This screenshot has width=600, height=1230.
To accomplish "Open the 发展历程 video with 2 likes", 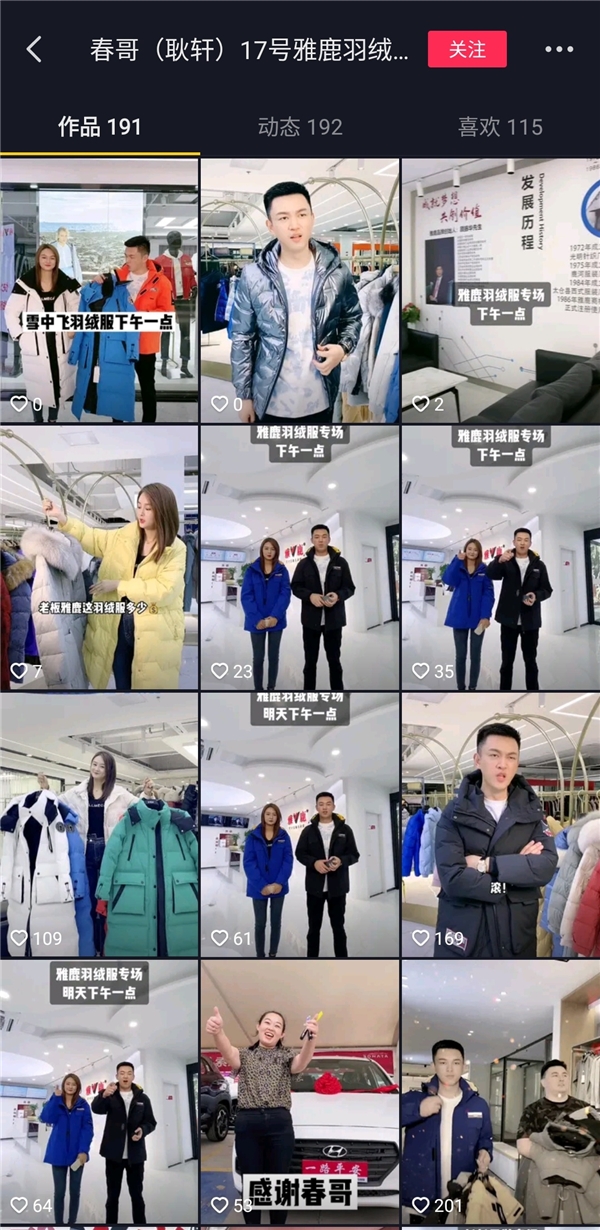I will point(500,290).
